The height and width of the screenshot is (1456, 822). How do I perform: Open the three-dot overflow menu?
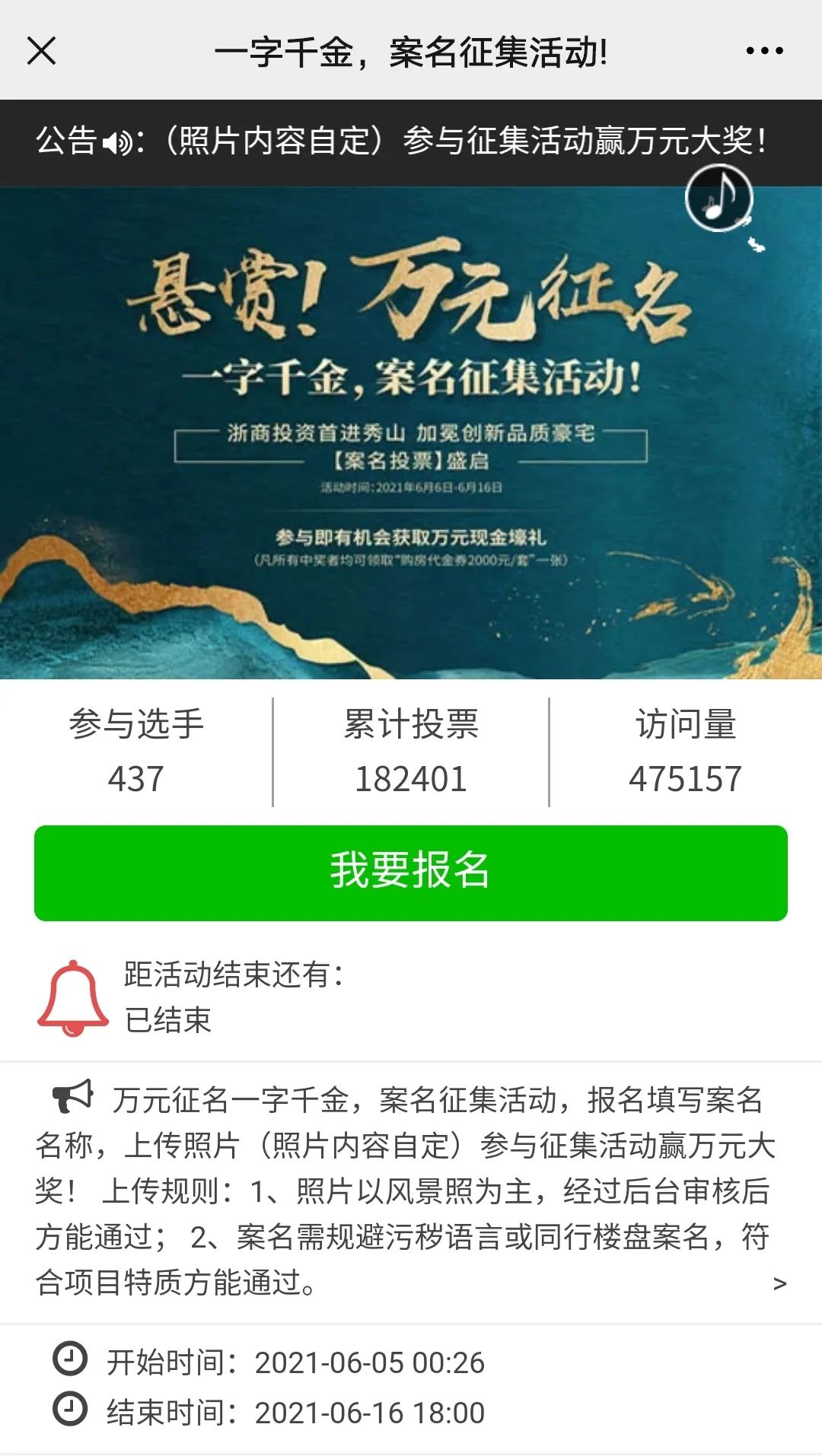[764, 51]
